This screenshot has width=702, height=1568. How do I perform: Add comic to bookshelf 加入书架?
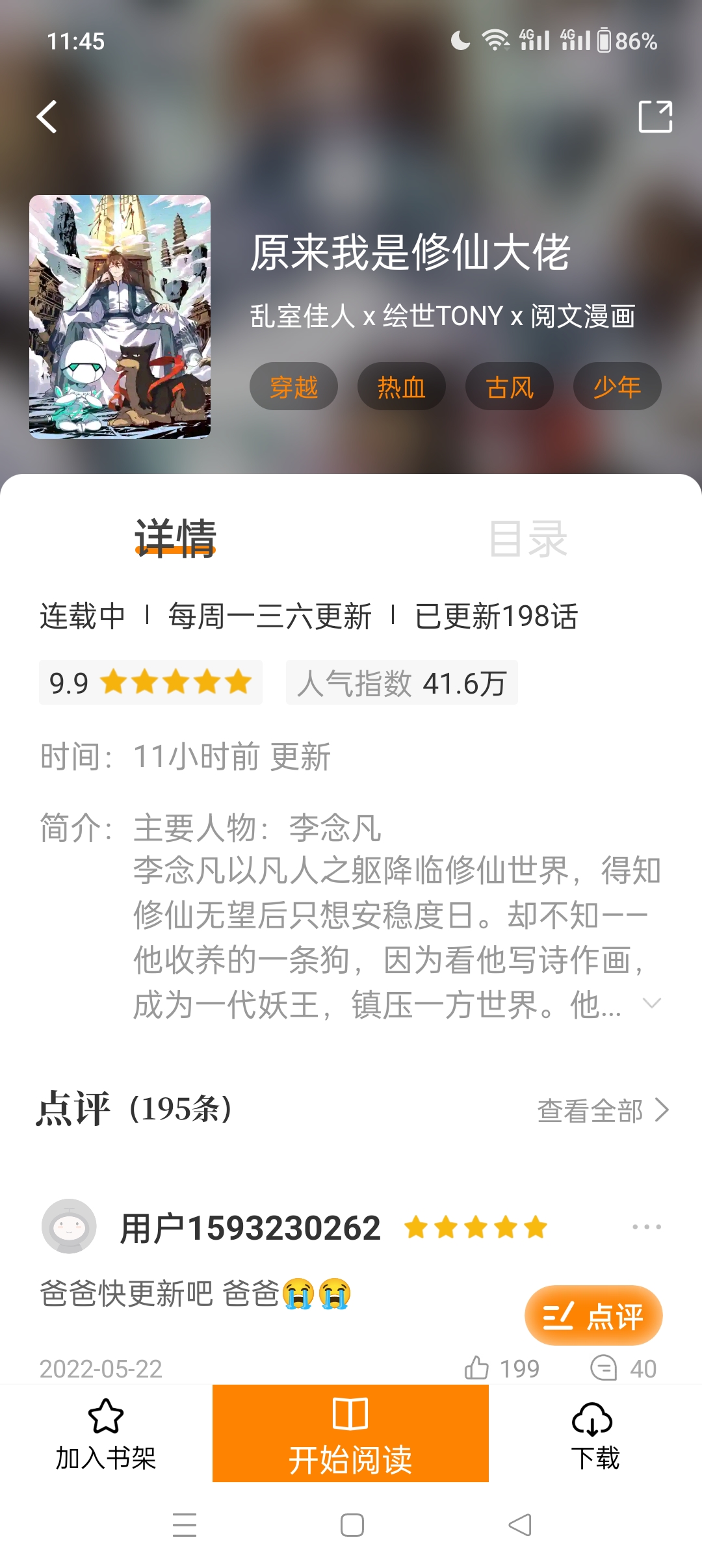(x=106, y=1434)
